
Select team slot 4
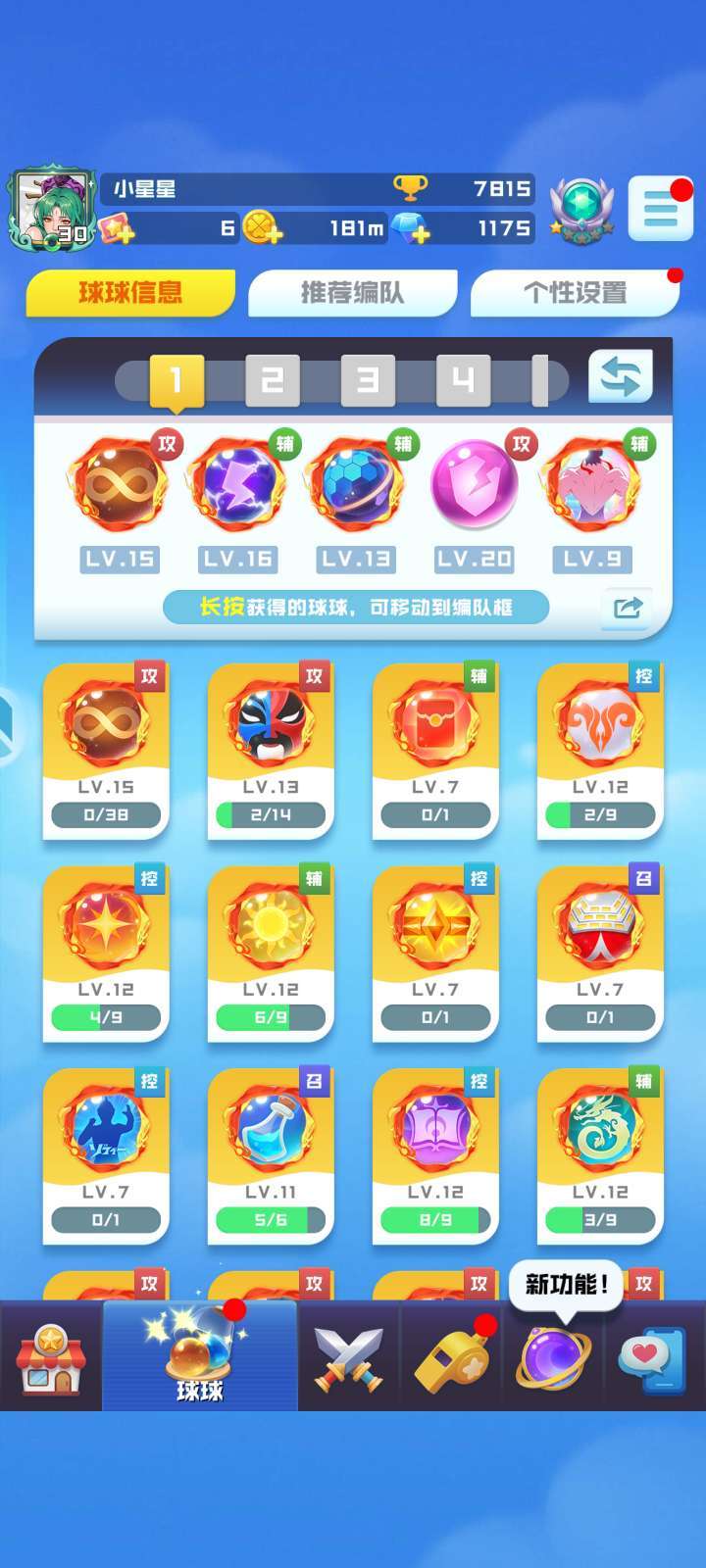pyautogui.click(x=463, y=380)
